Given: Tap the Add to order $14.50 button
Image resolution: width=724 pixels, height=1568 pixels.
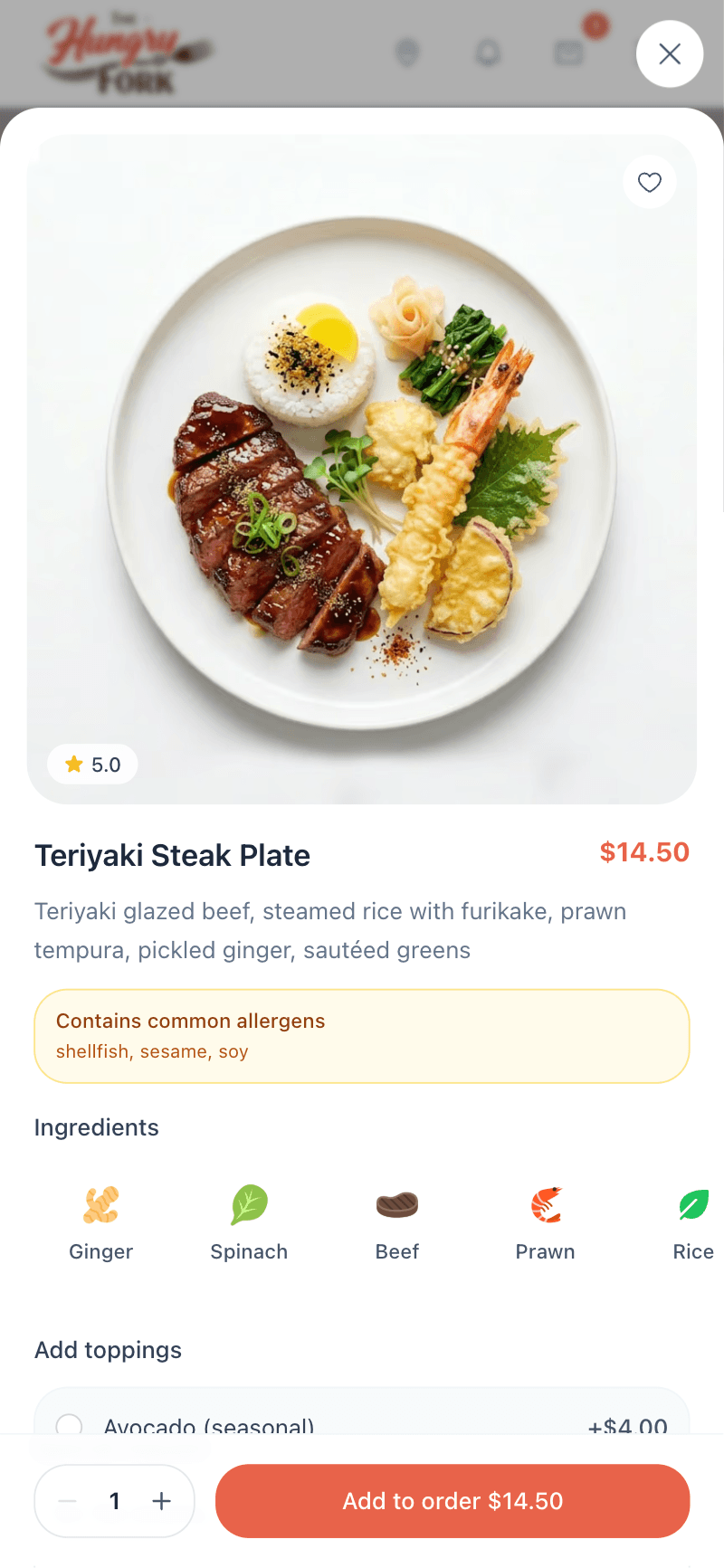Looking at the screenshot, I should coord(452,1500).
